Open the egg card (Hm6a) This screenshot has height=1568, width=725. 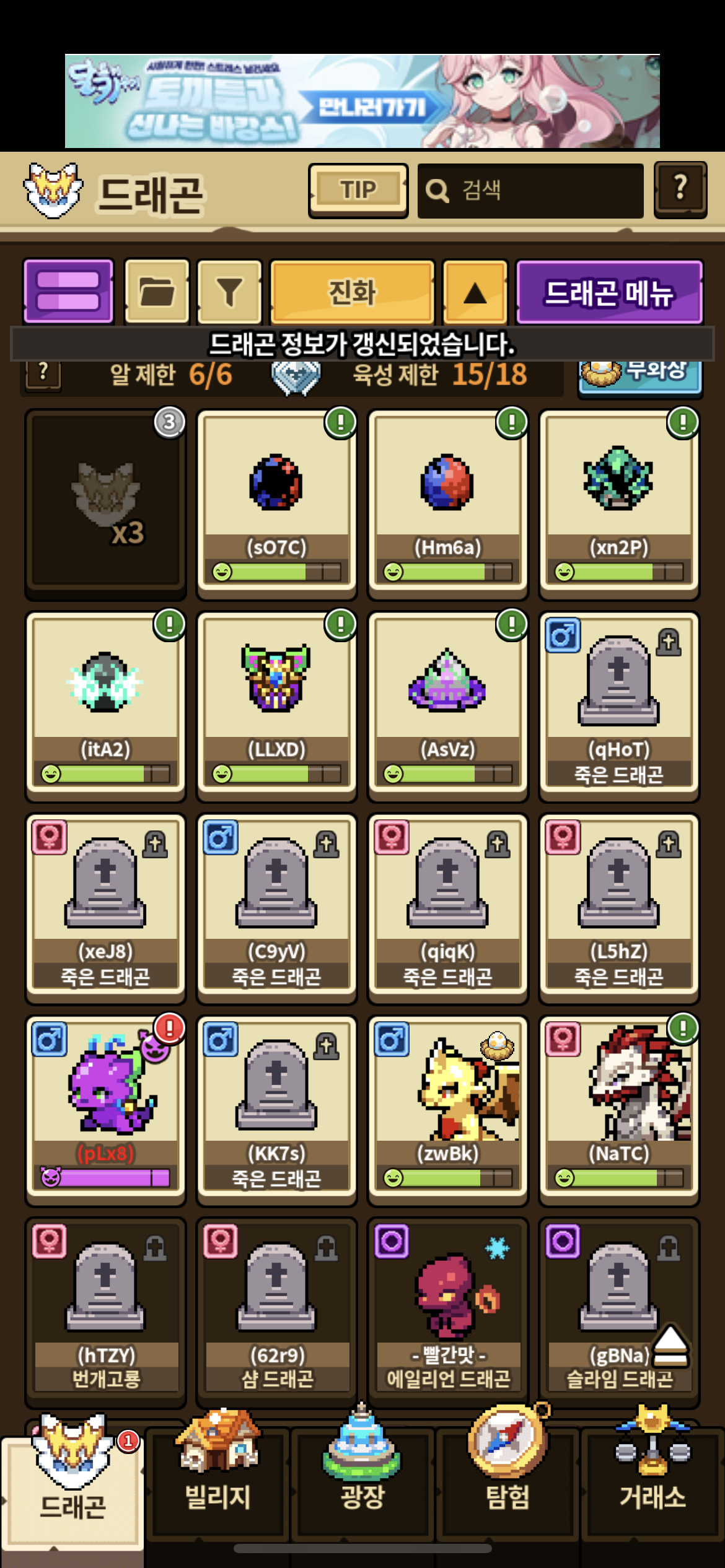click(x=447, y=503)
